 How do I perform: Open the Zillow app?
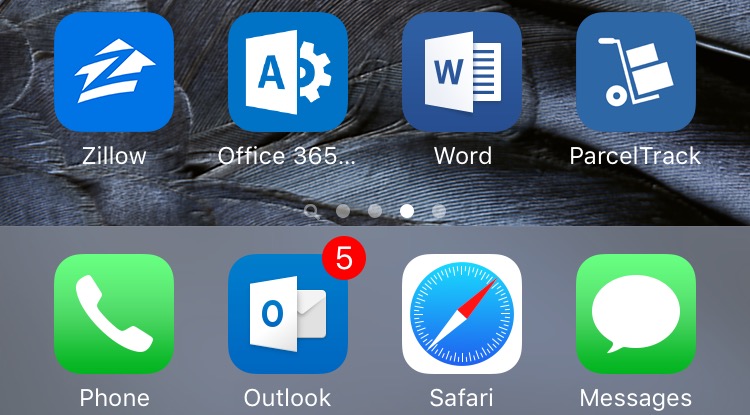(114, 72)
